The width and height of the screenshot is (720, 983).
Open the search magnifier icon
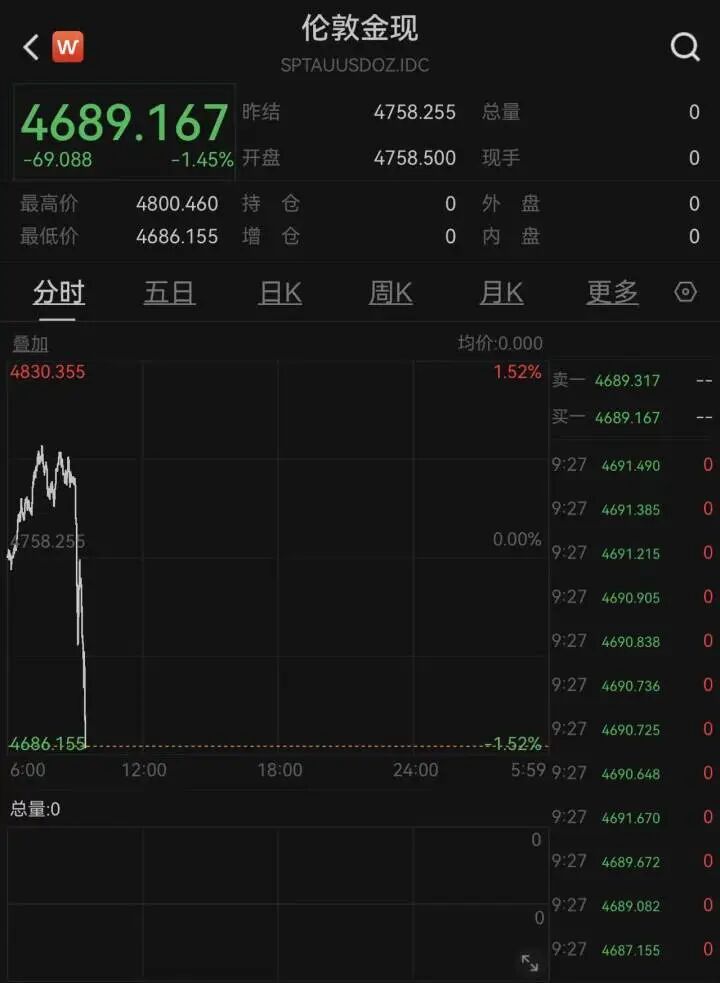pyautogui.click(x=685, y=47)
